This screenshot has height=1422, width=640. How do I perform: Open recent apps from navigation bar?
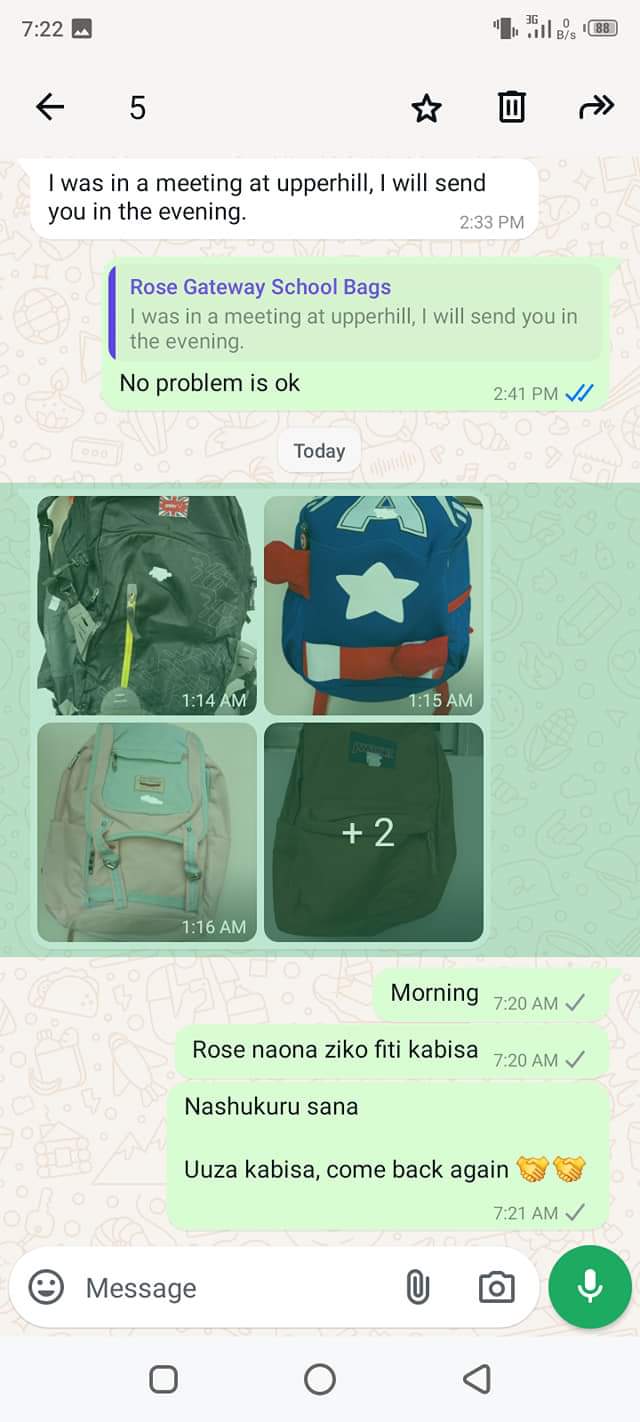coord(163,1380)
